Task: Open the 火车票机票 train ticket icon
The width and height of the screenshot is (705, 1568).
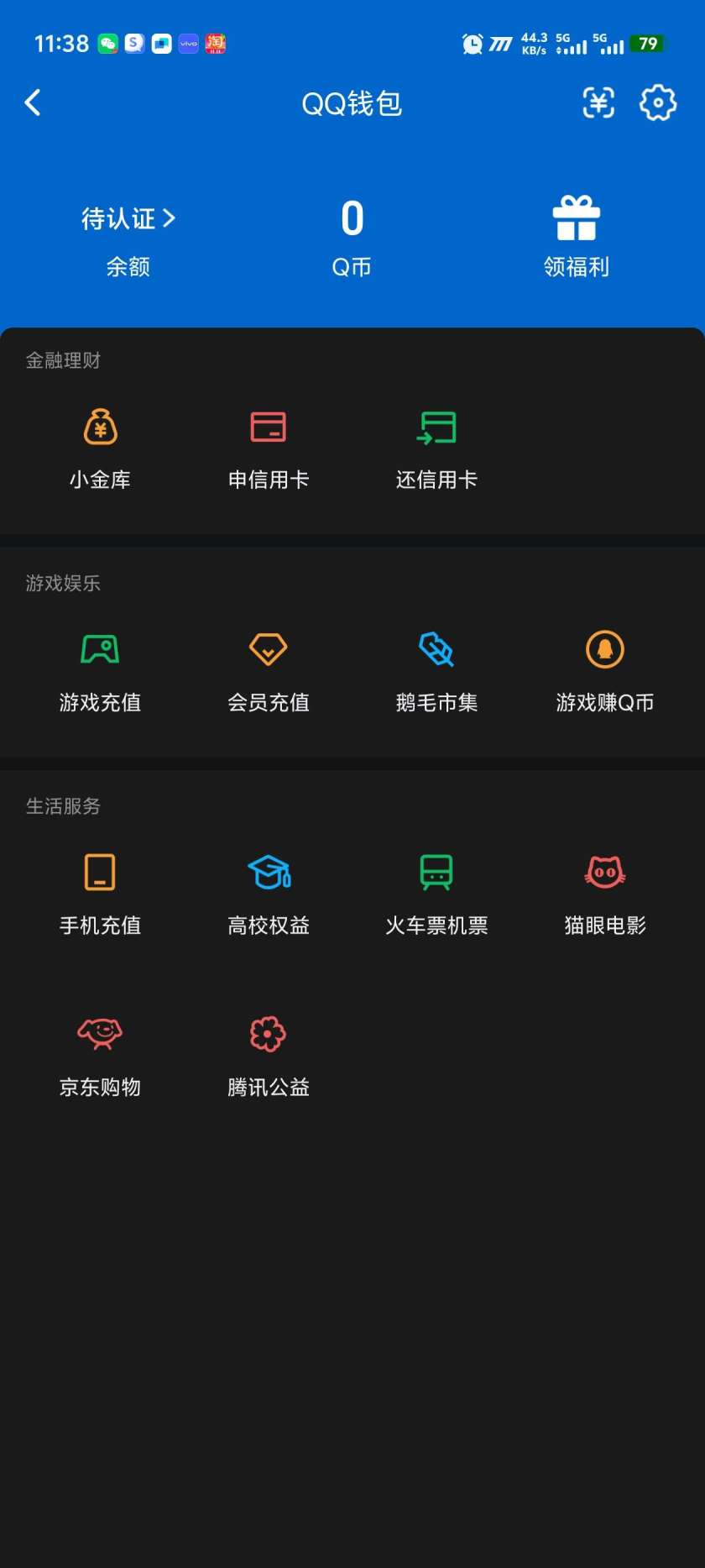Action: tap(436, 872)
